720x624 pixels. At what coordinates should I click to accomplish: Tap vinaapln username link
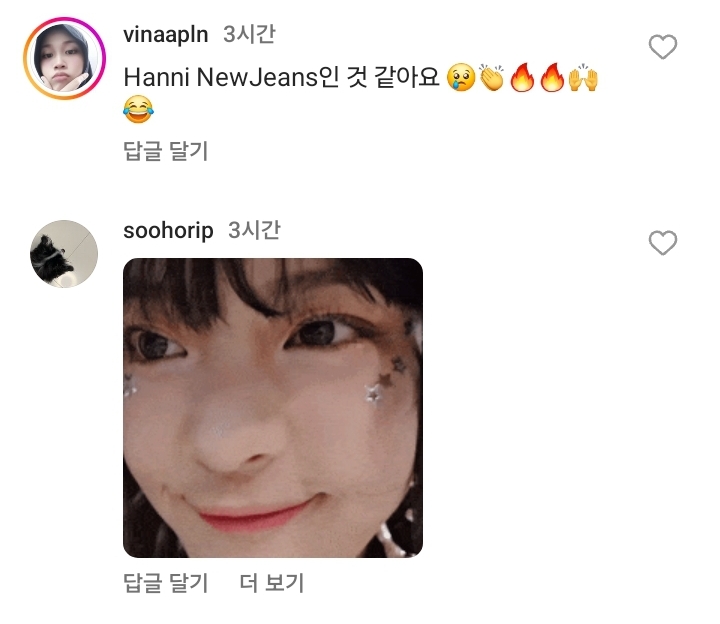(x=165, y=35)
